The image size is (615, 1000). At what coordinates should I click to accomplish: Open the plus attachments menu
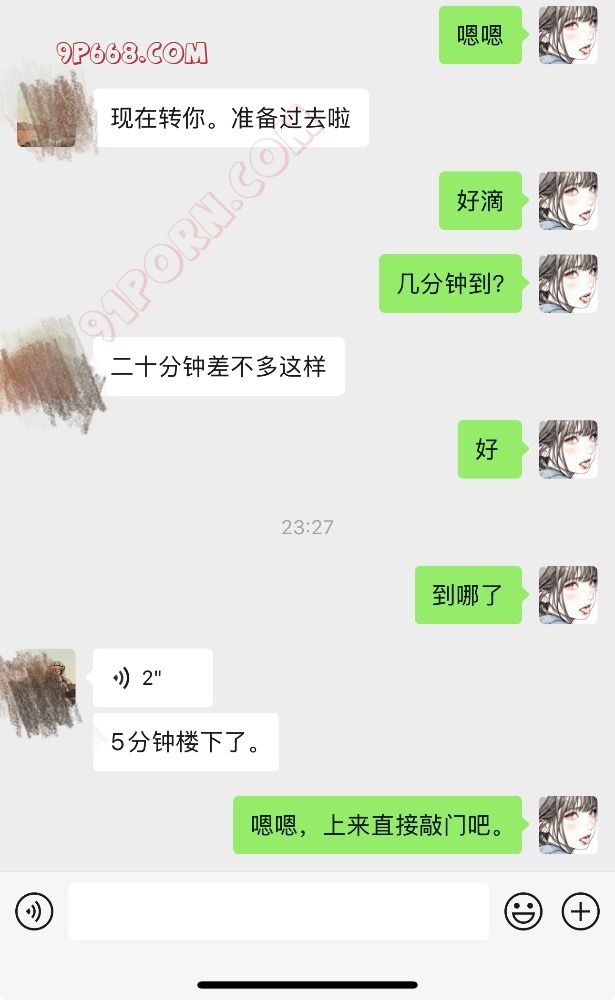(x=581, y=911)
